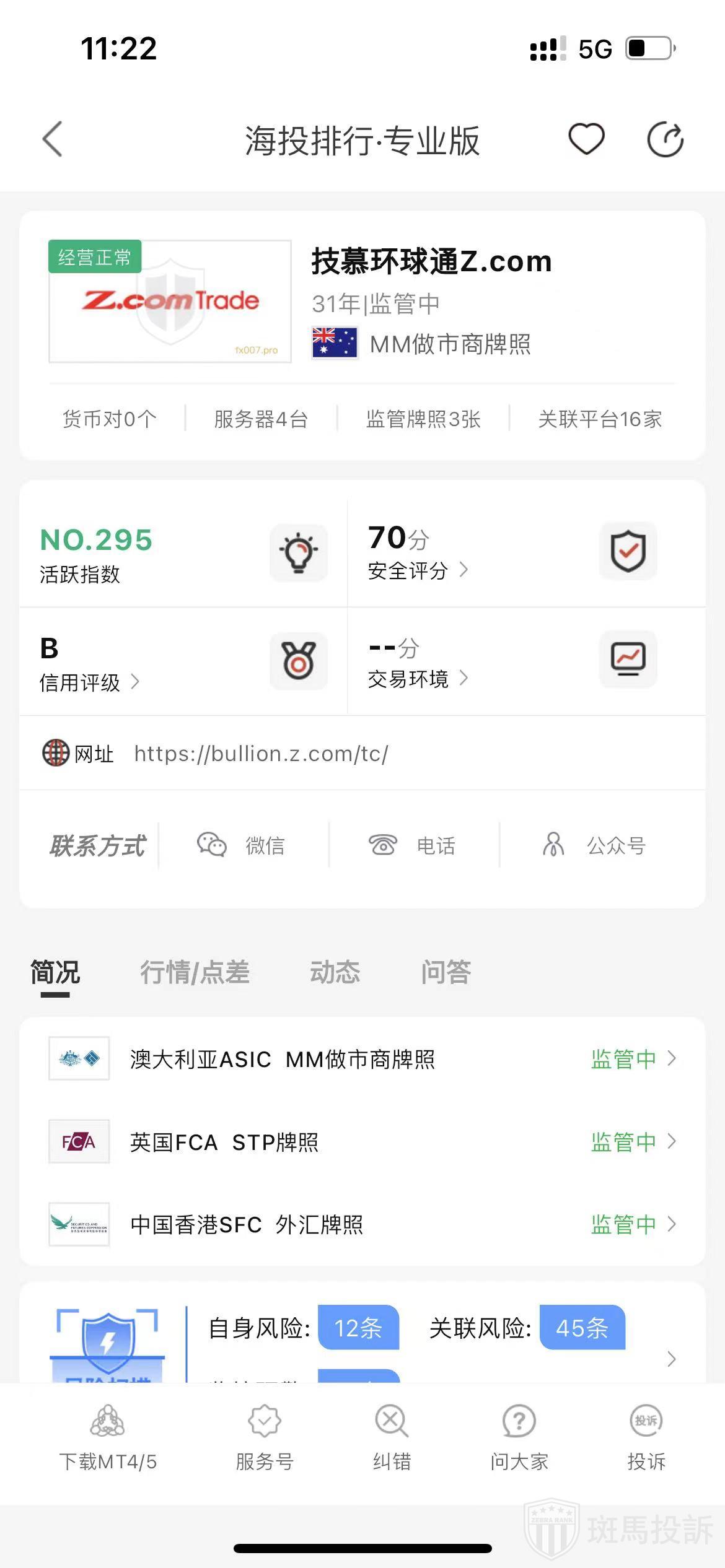This screenshot has height=1568, width=725.
Task: Go back to the previous page
Action: point(53,139)
